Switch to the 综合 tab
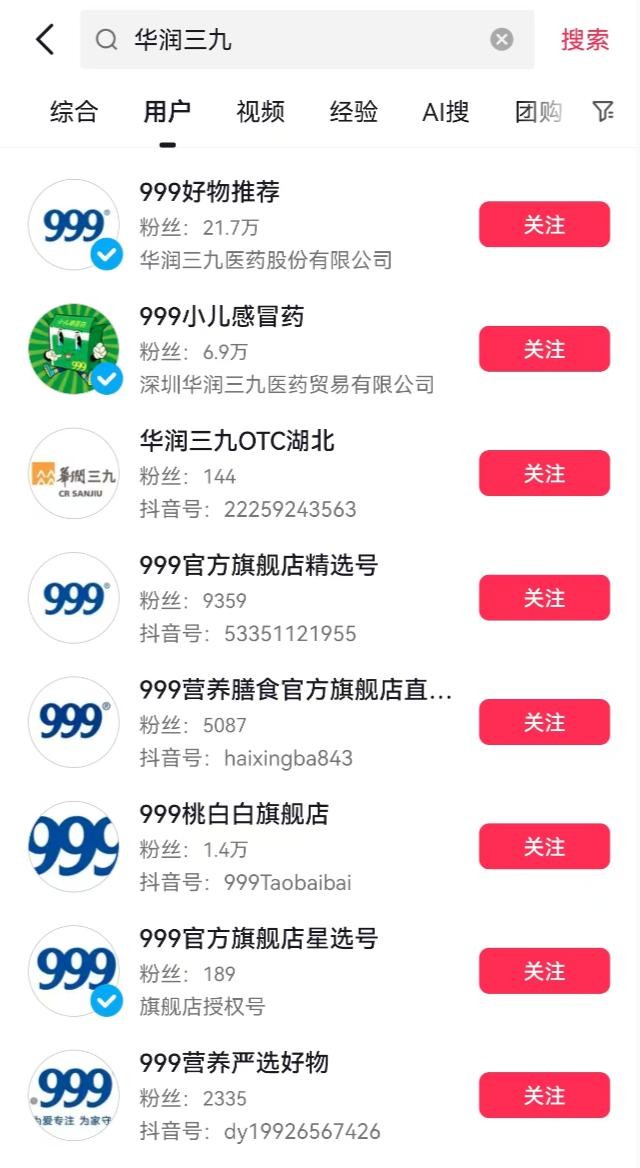The height and width of the screenshot is (1168, 640). click(x=74, y=112)
